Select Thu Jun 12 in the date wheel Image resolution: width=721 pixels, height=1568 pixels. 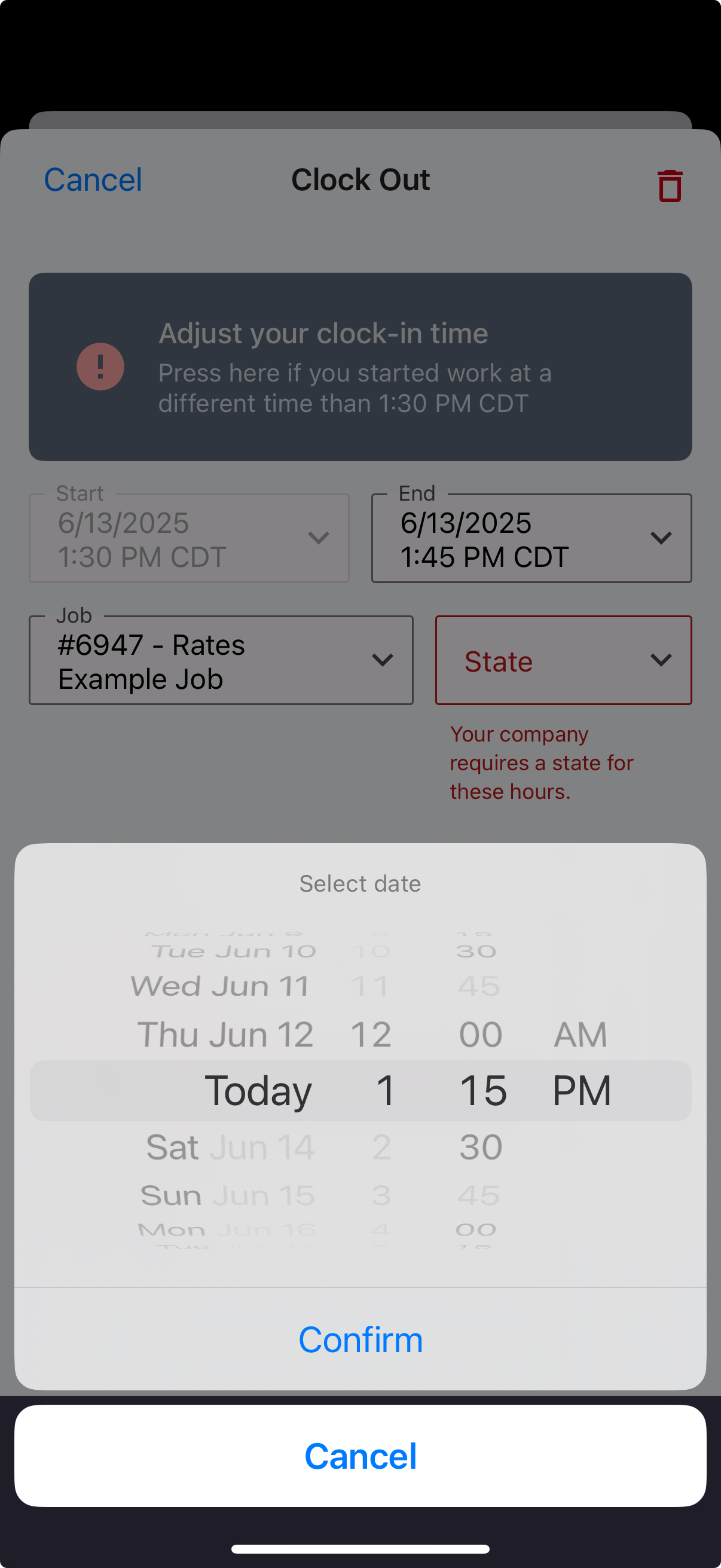point(225,1034)
